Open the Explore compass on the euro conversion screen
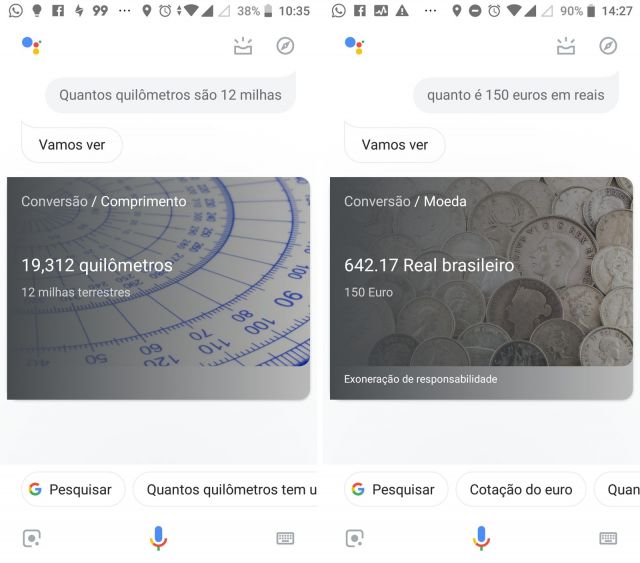This screenshot has height=563, width=640. pos(608,46)
